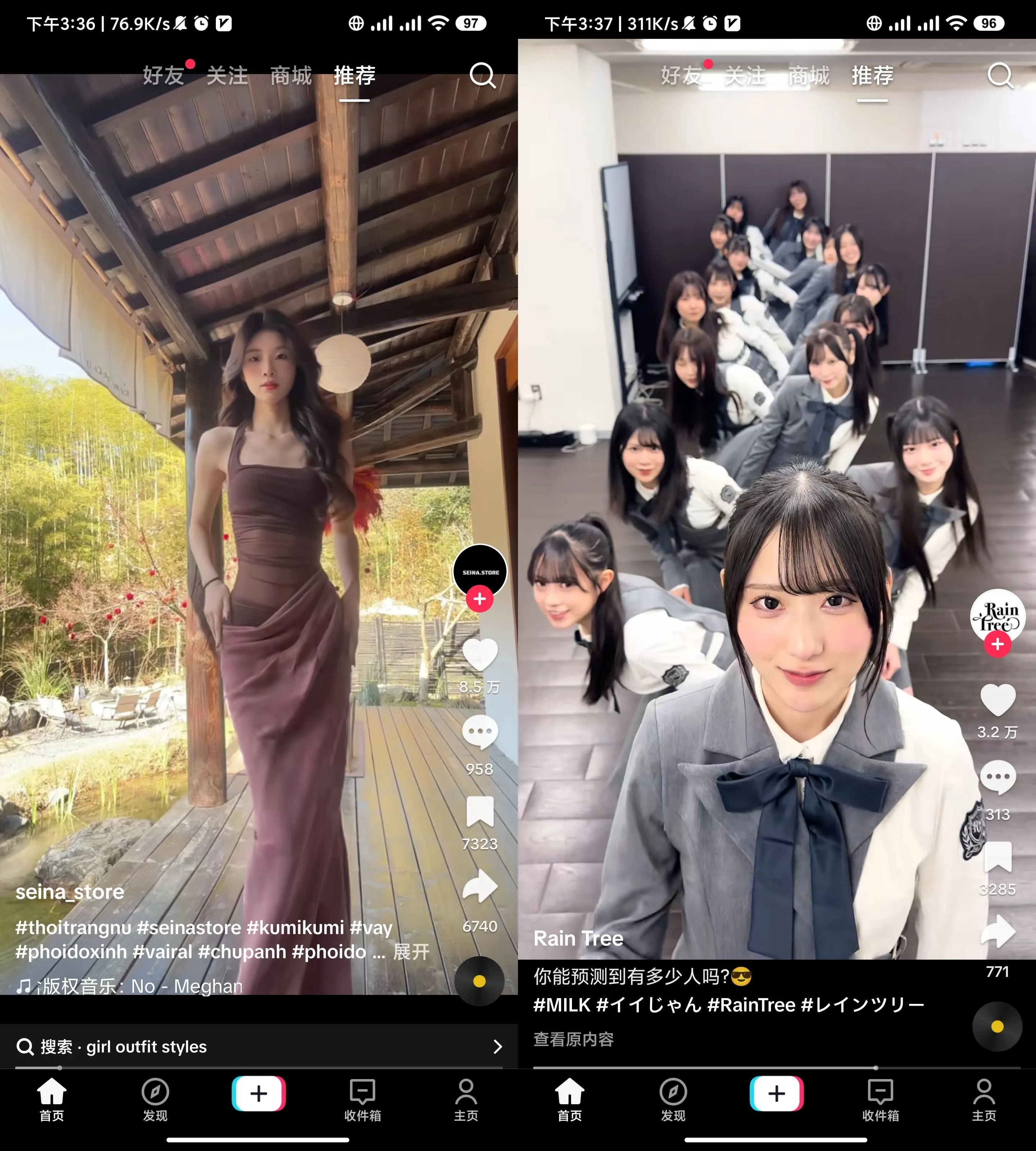Save the Rain Tree video to favorites

pos(997,857)
